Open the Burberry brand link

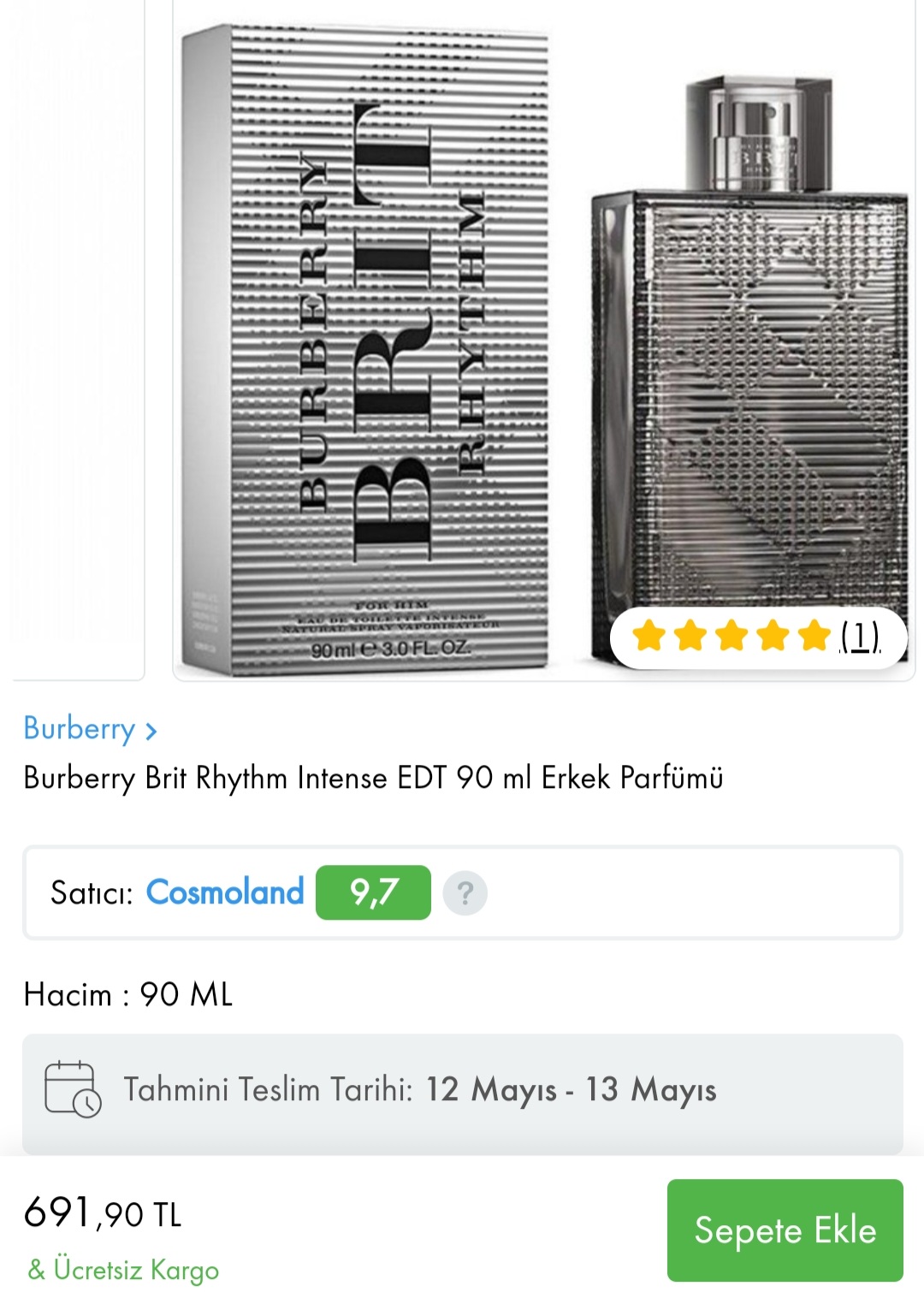click(x=90, y=729)
